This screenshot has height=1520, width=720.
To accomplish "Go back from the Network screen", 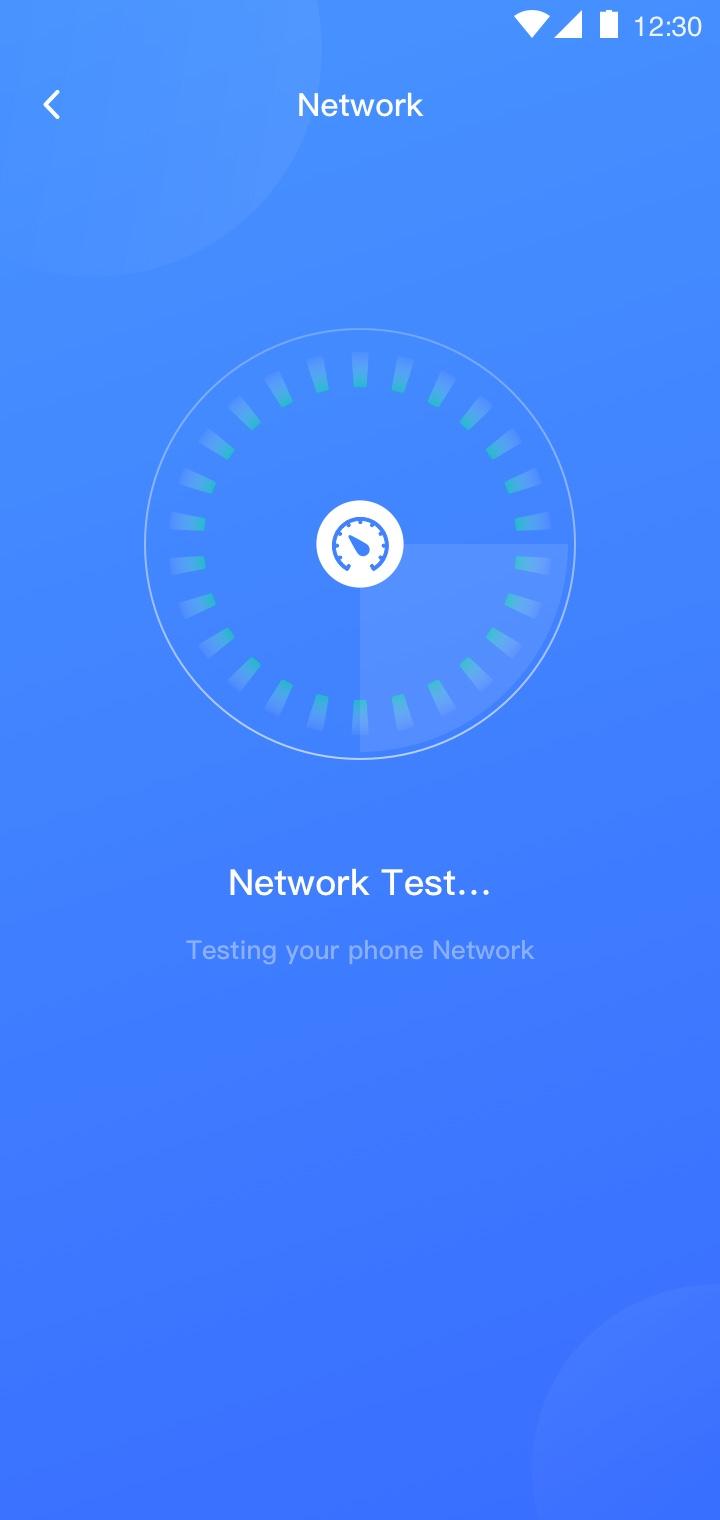I will [52, 104].
